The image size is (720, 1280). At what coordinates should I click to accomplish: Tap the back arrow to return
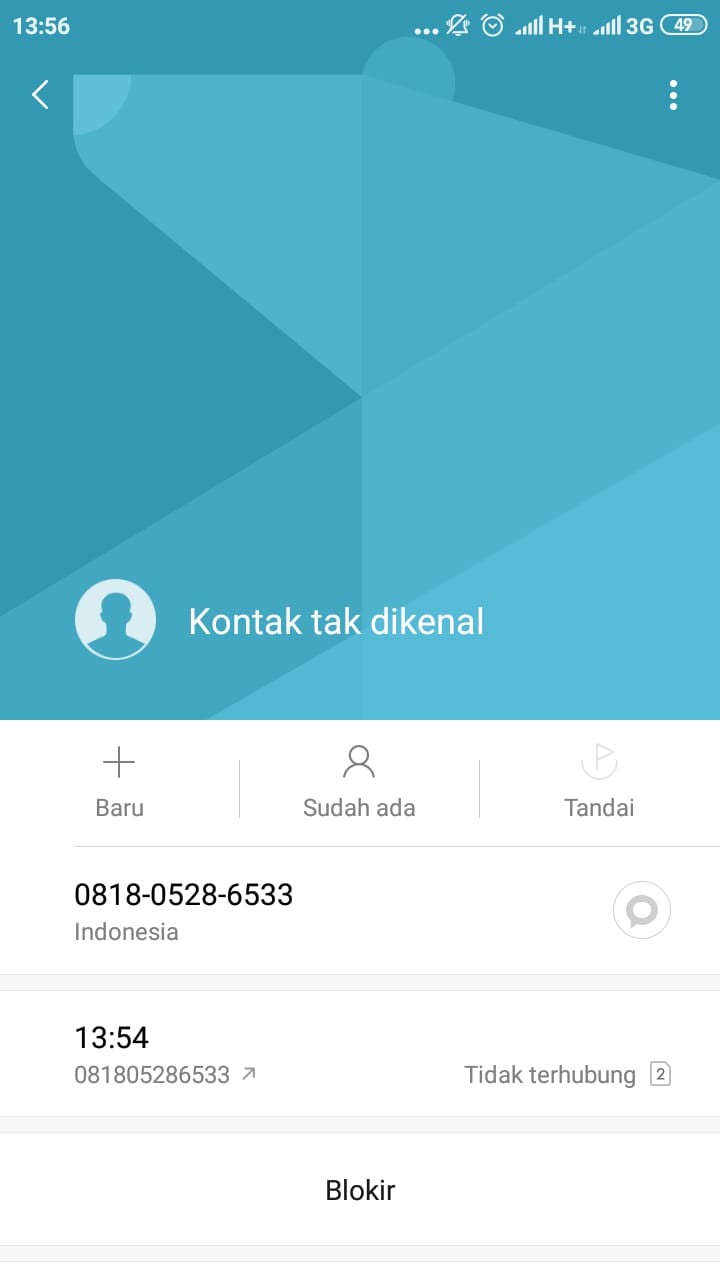39,94
